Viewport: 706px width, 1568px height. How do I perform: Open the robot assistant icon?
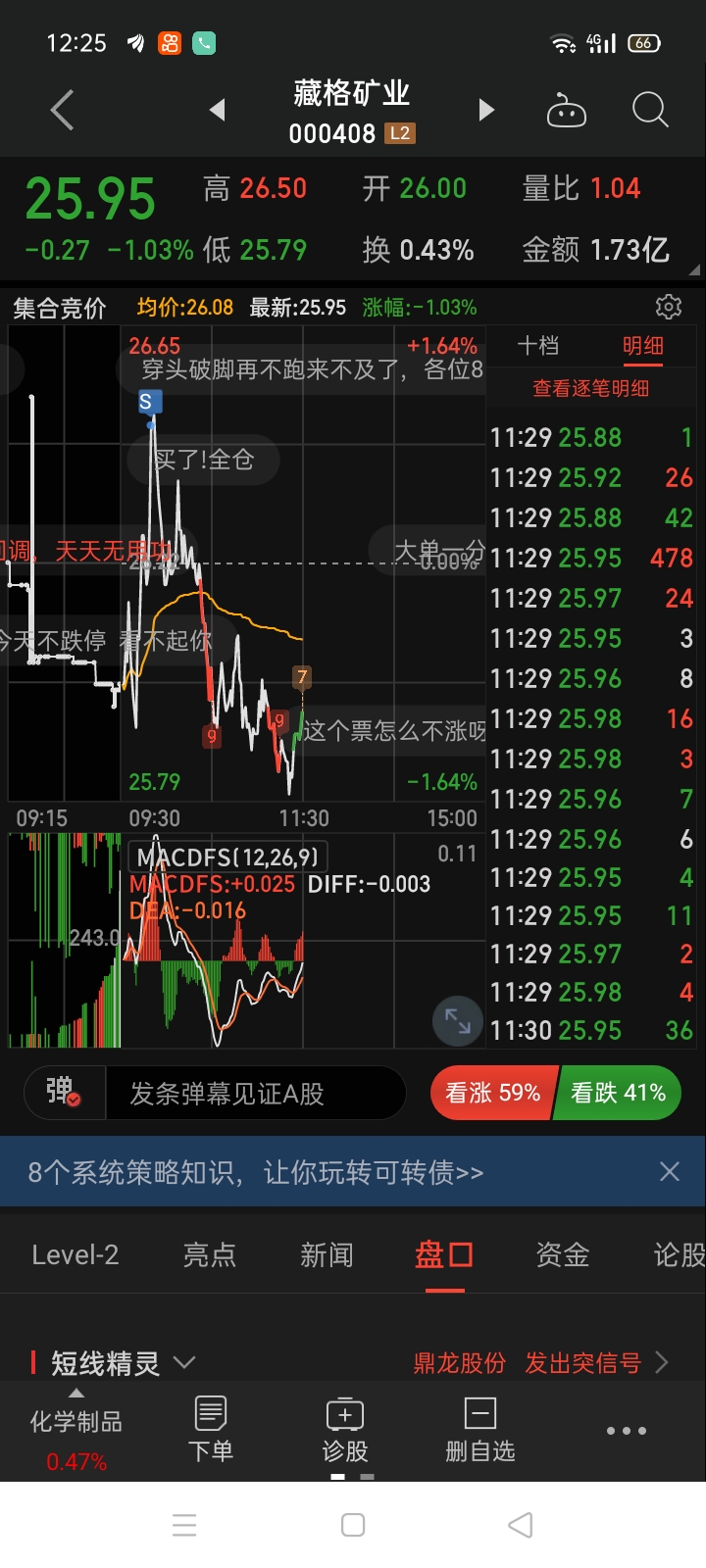(566, 111)
